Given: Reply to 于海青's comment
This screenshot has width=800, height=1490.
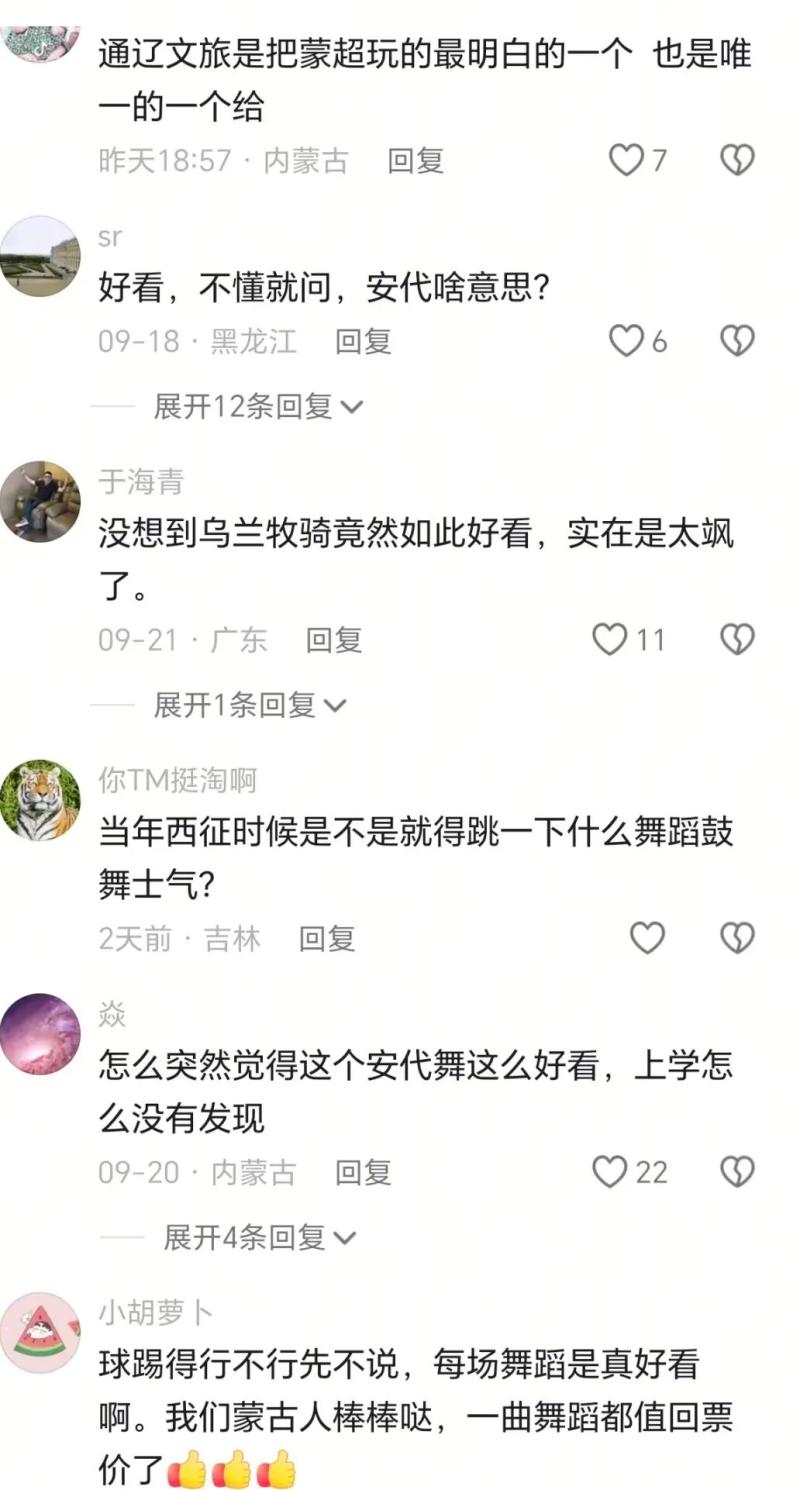Looking at the screenshot, I should tap(333, 639).
